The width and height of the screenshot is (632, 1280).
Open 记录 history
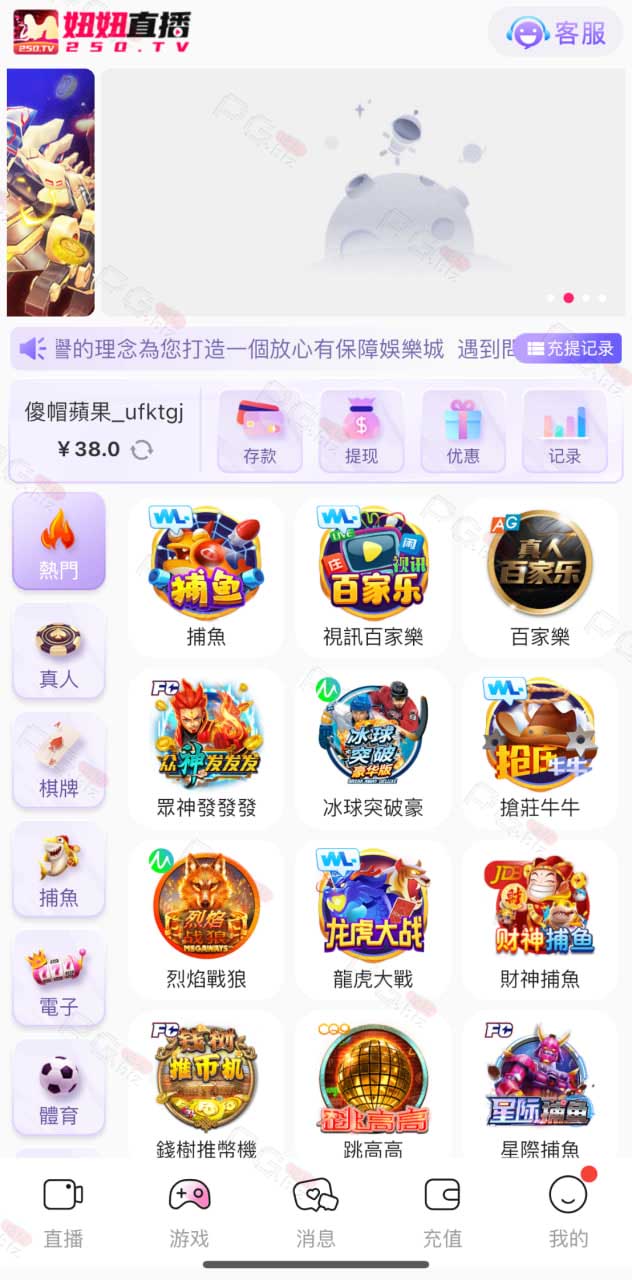565,431
